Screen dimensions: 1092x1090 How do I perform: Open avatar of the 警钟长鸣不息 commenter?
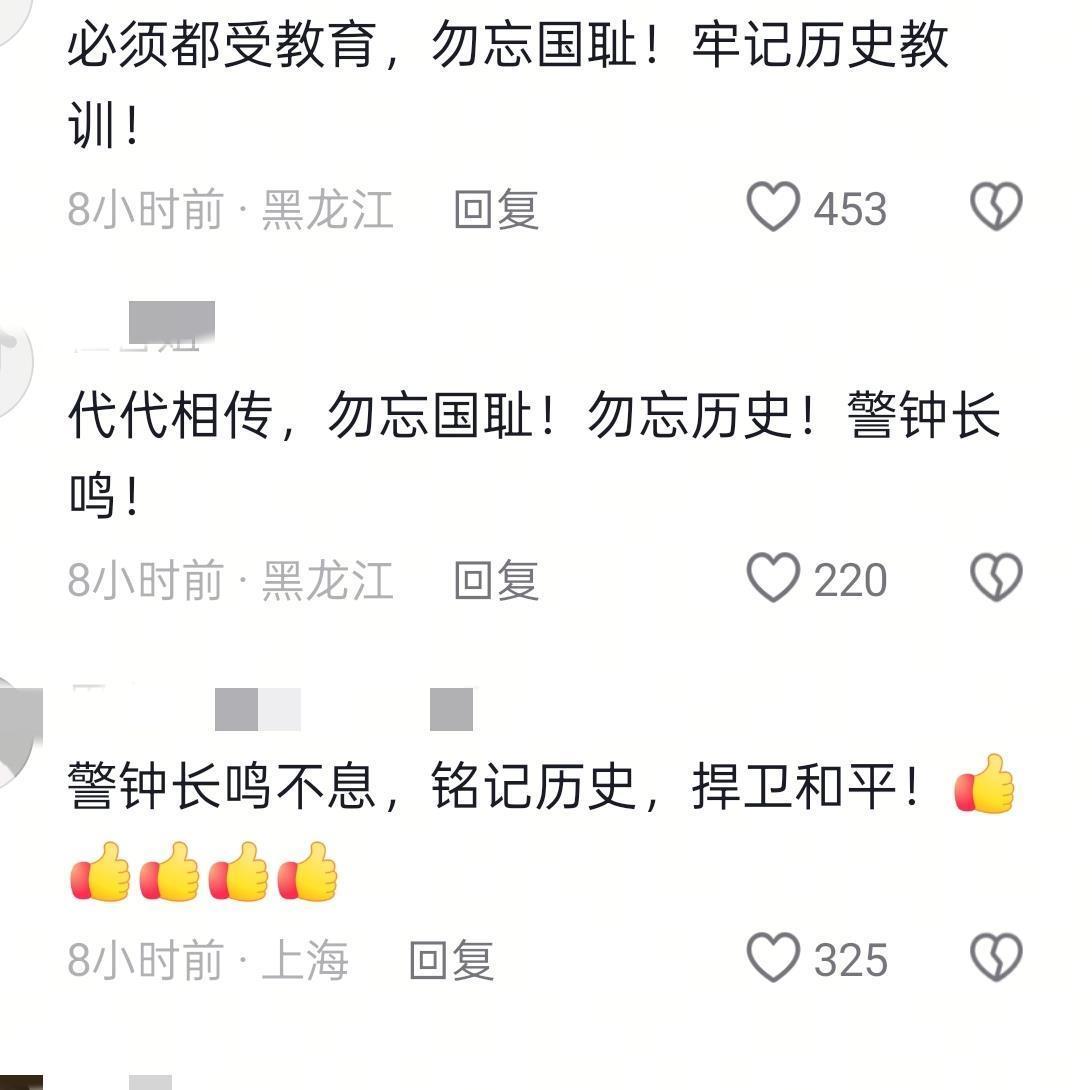coord(15,732)
